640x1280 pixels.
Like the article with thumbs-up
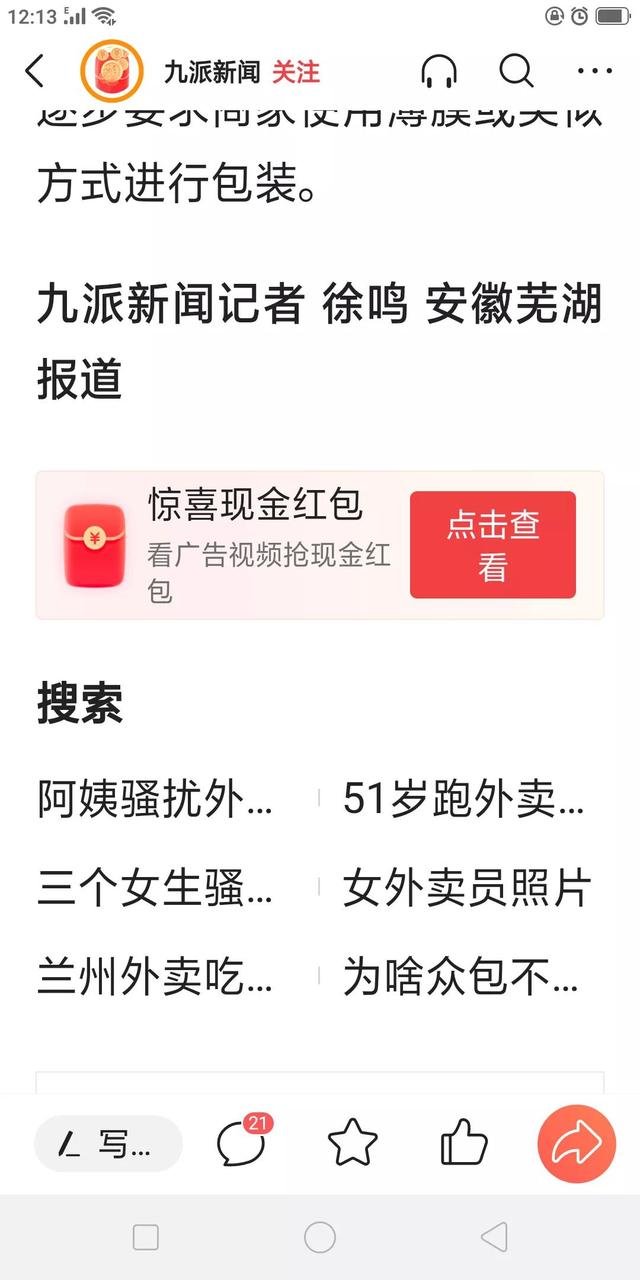coord(464,1142)
